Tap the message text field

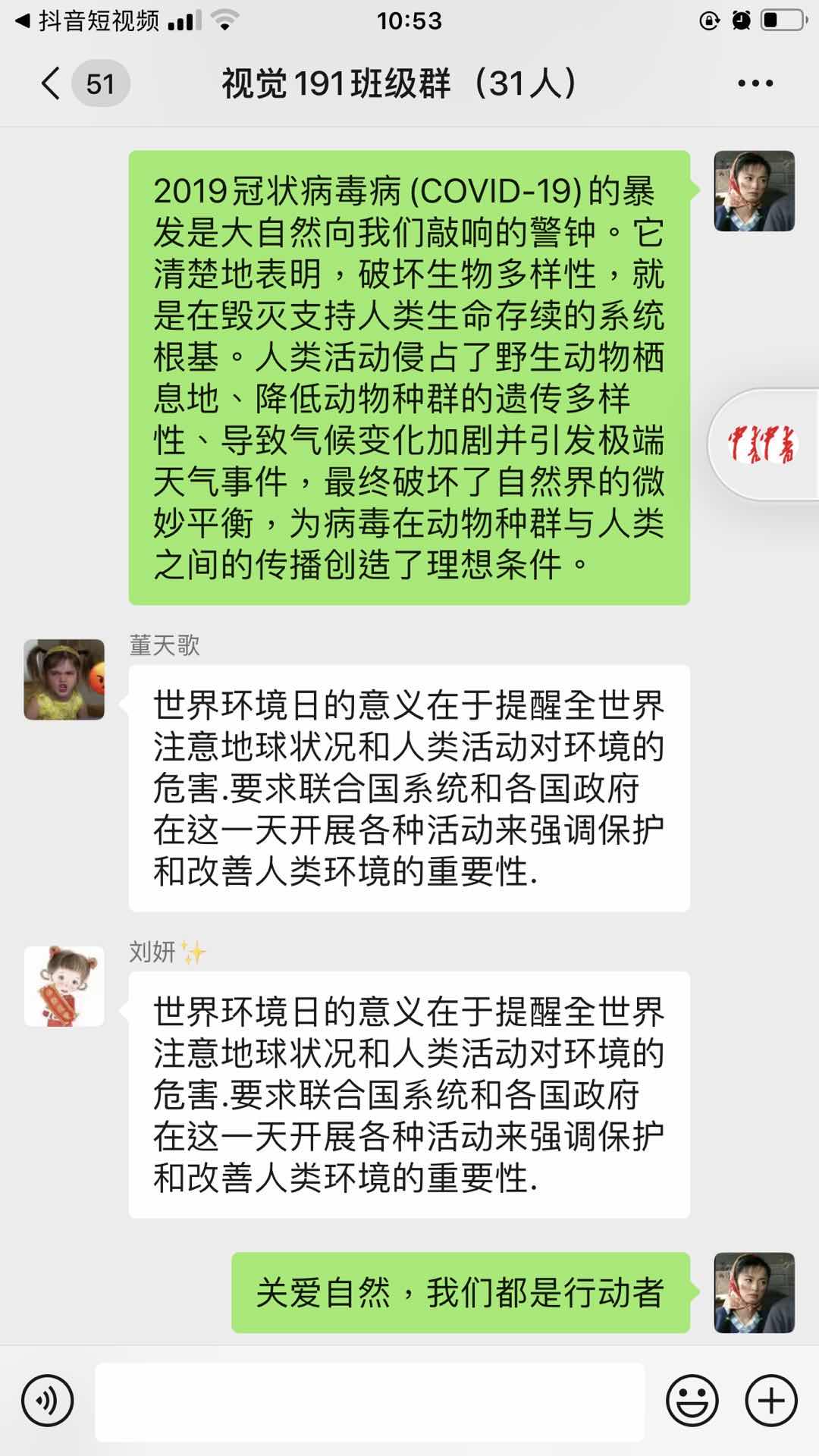tap(369, 1401)
